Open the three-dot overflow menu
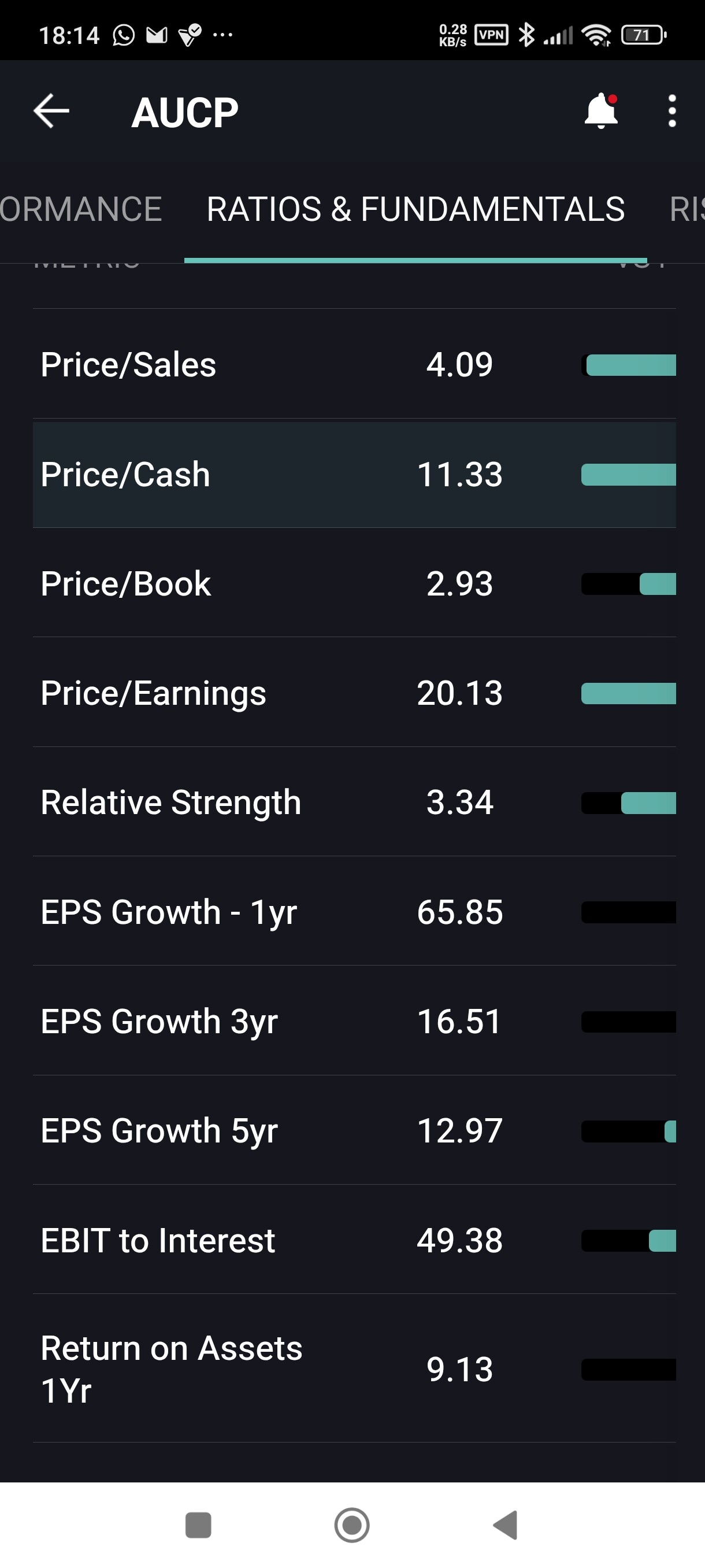The width and height of the screenshot is (705, 1568). (x=671, y=112)
